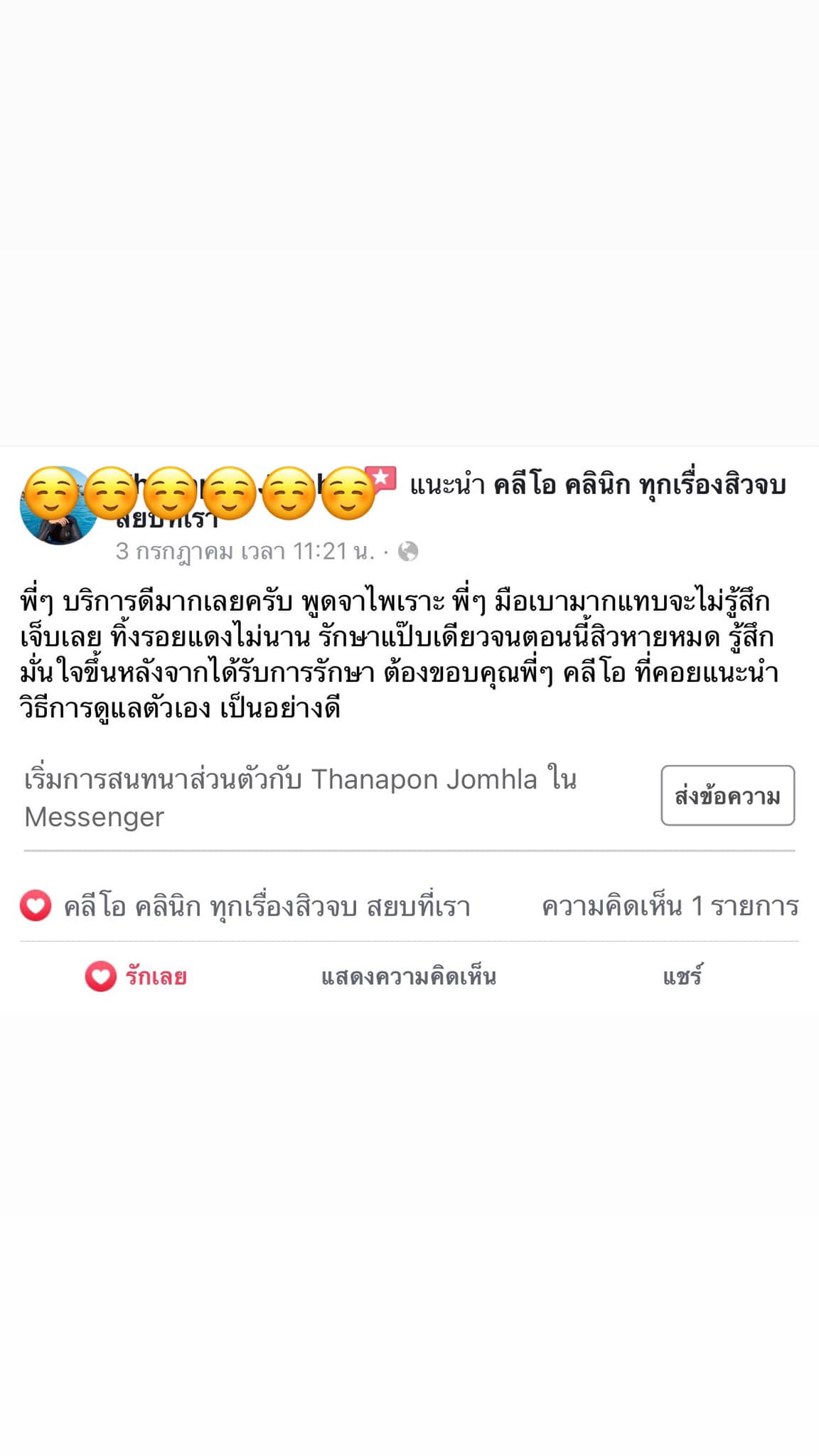Click the heart icon inside the รักเลย button
The width and height of the screenshot is (819, 1456).
click(101, 977)
